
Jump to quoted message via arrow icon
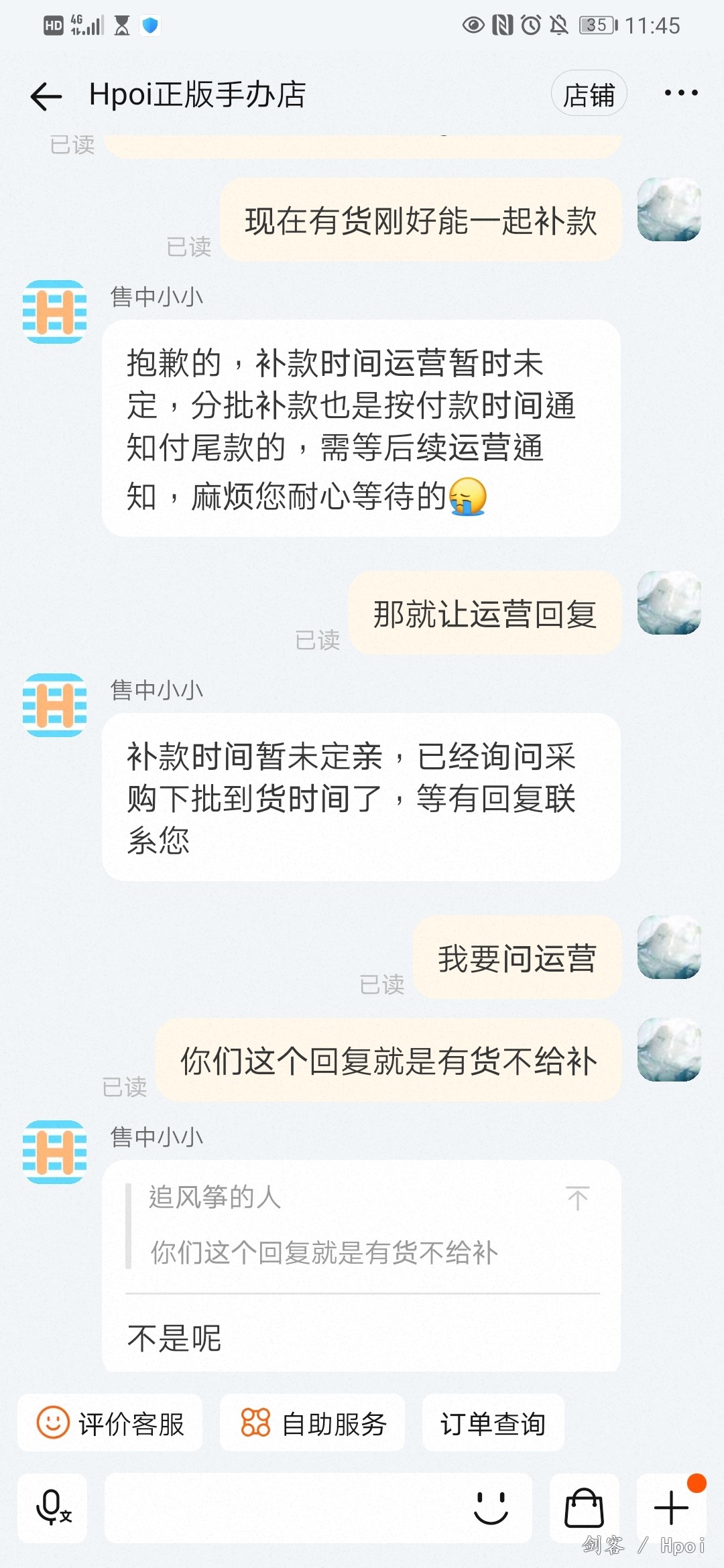pyautogui.click(x=577, y=1198)
